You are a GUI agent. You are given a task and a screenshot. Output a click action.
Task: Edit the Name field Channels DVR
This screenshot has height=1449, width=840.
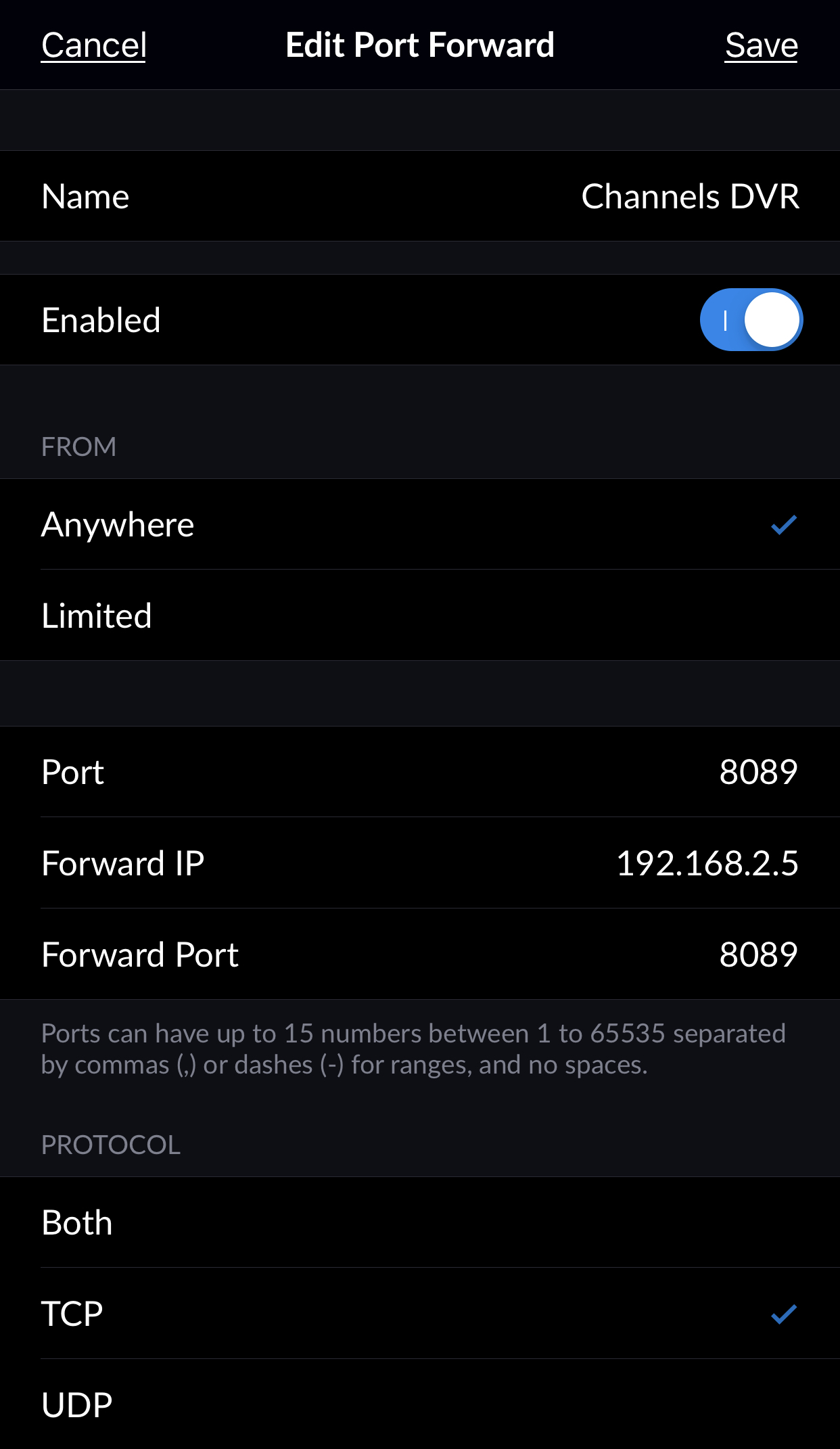[689, 196]
